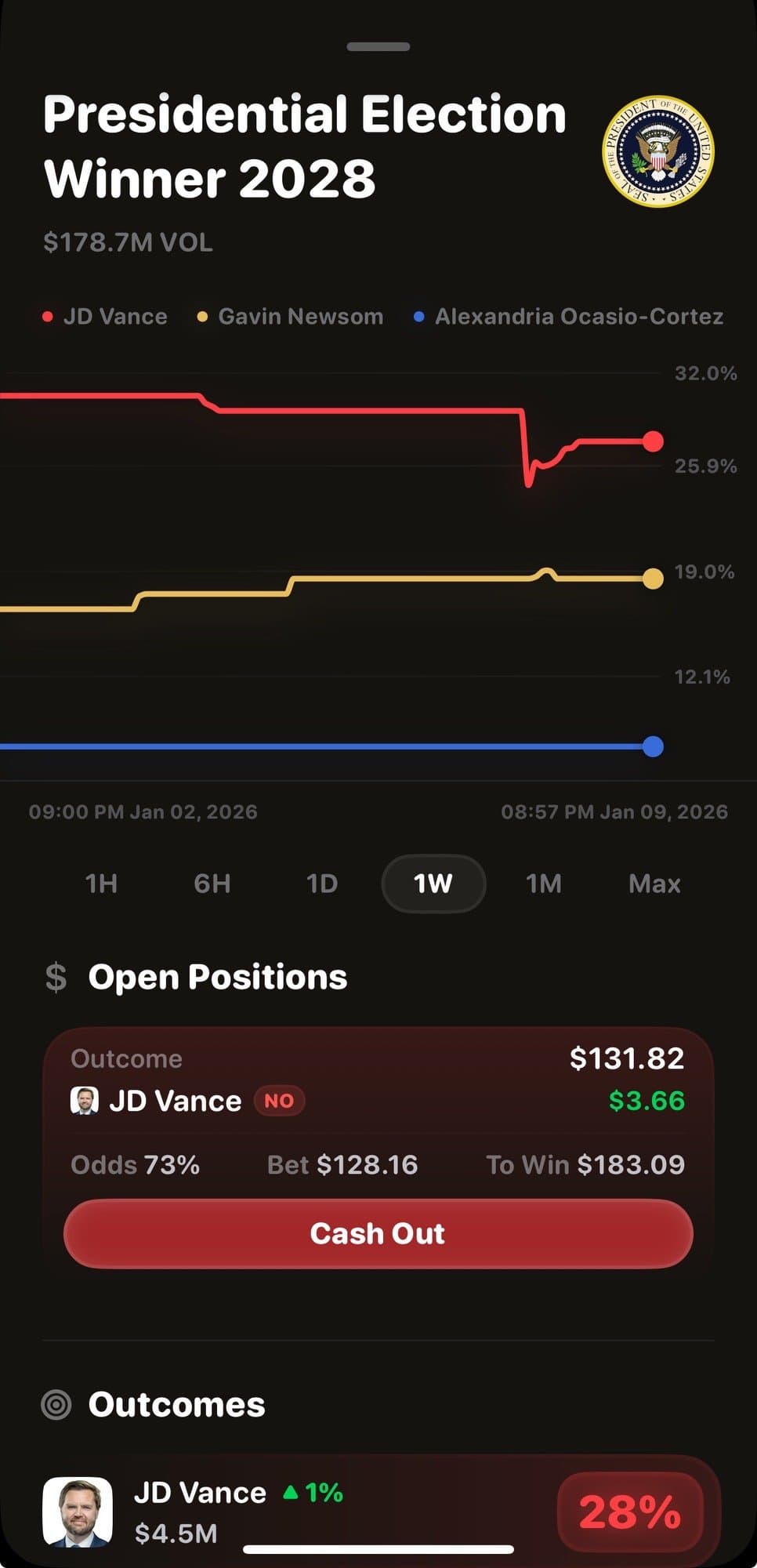Switch chart range to 1M

coord(544,884)
